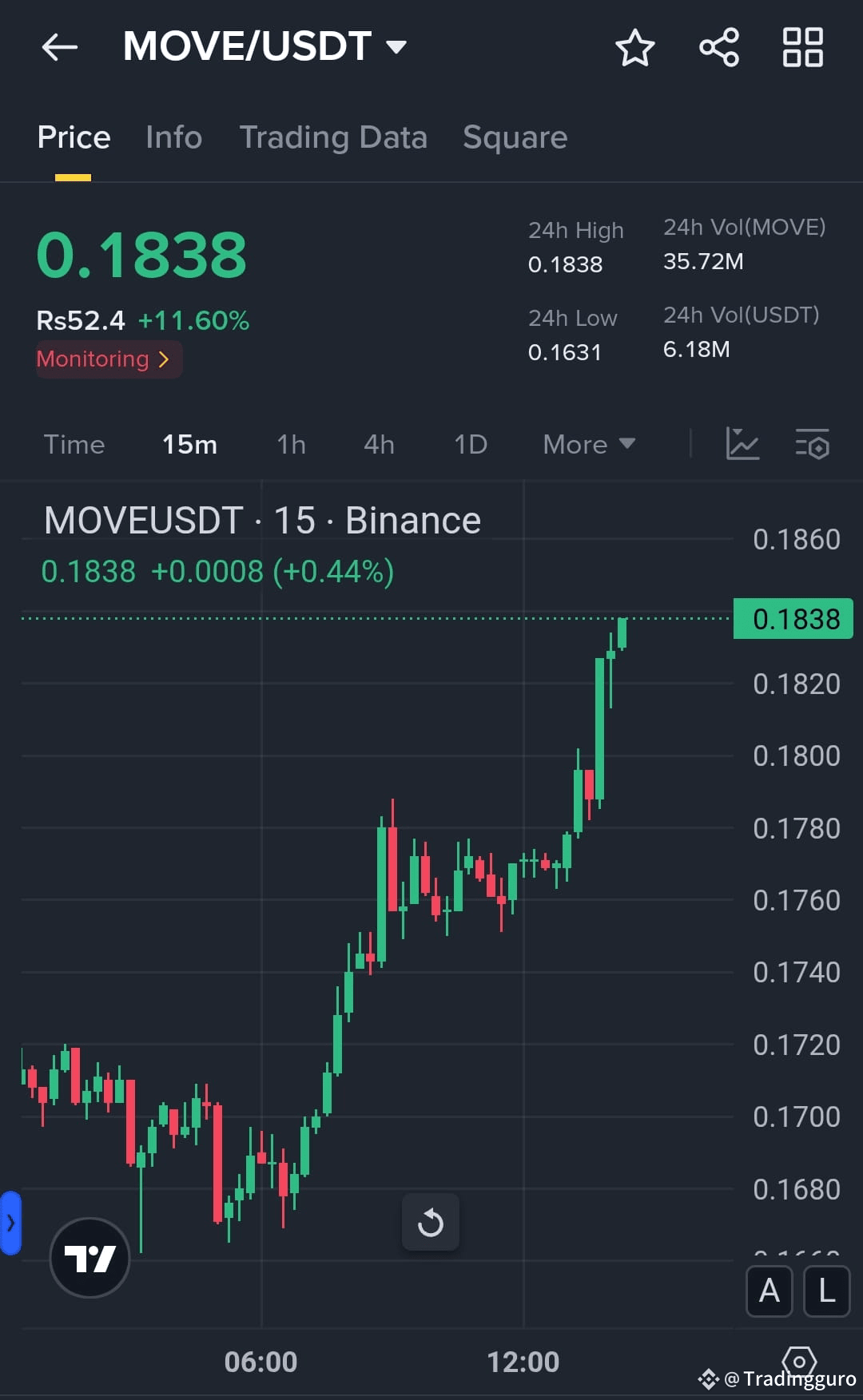
Task: Navigate back using the arrow icon
Action: [x=59, y=47]
